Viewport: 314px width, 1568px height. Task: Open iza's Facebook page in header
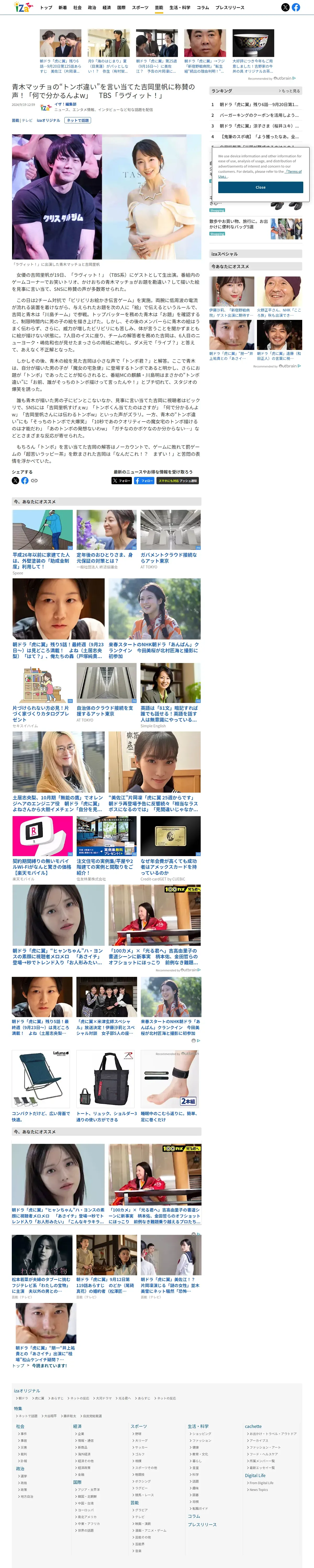point(296,7)
